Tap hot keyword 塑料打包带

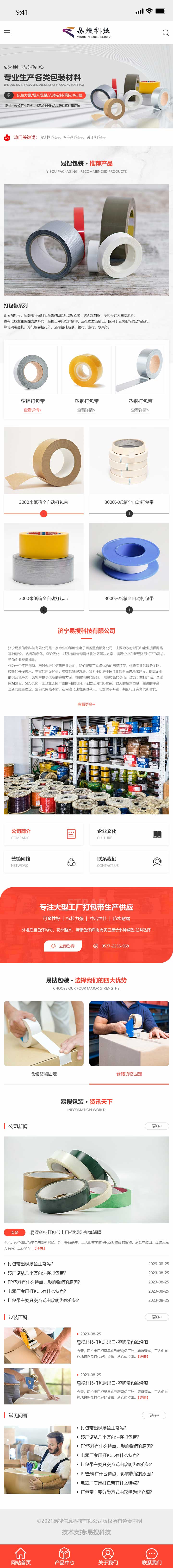coord(50,138)
